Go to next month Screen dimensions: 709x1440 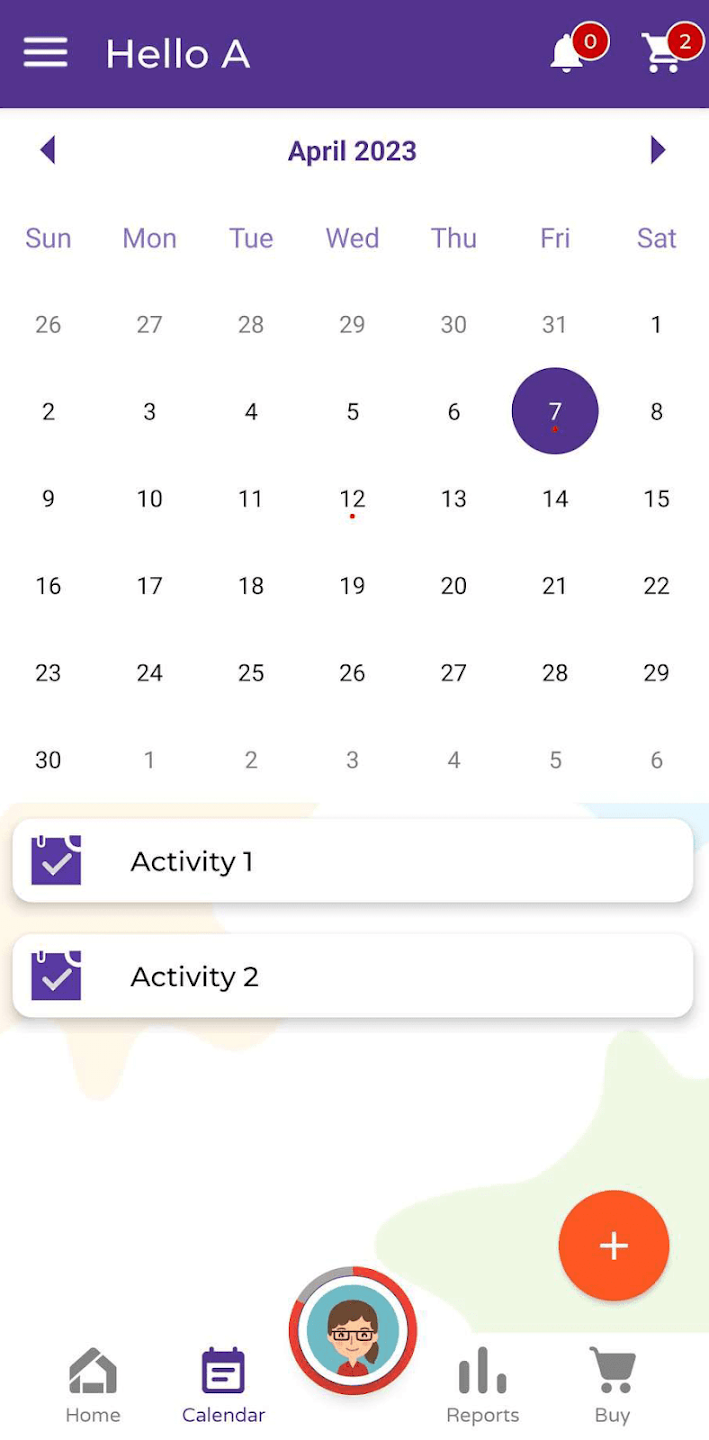pos(657,150)
